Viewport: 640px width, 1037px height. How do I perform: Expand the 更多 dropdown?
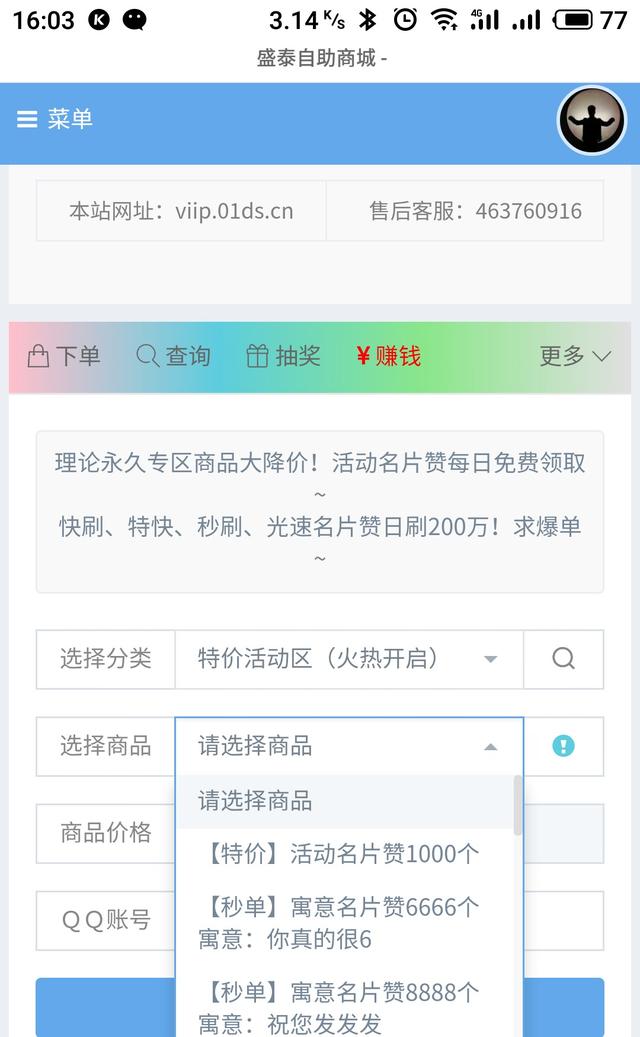point(575,356)
